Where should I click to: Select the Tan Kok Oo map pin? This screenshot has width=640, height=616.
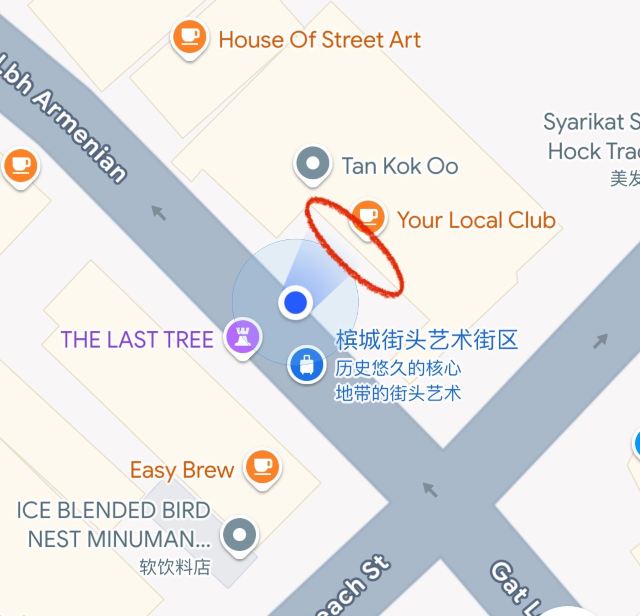(x=314, y=163)
